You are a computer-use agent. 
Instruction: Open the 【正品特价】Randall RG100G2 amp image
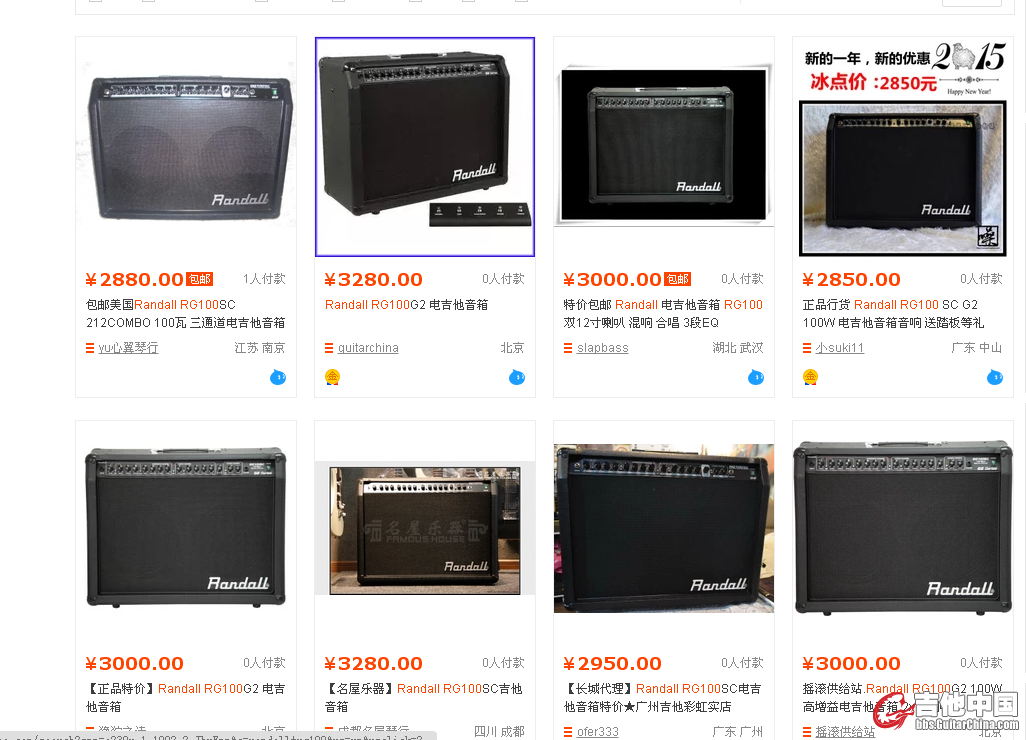click(x=186, y=530)
